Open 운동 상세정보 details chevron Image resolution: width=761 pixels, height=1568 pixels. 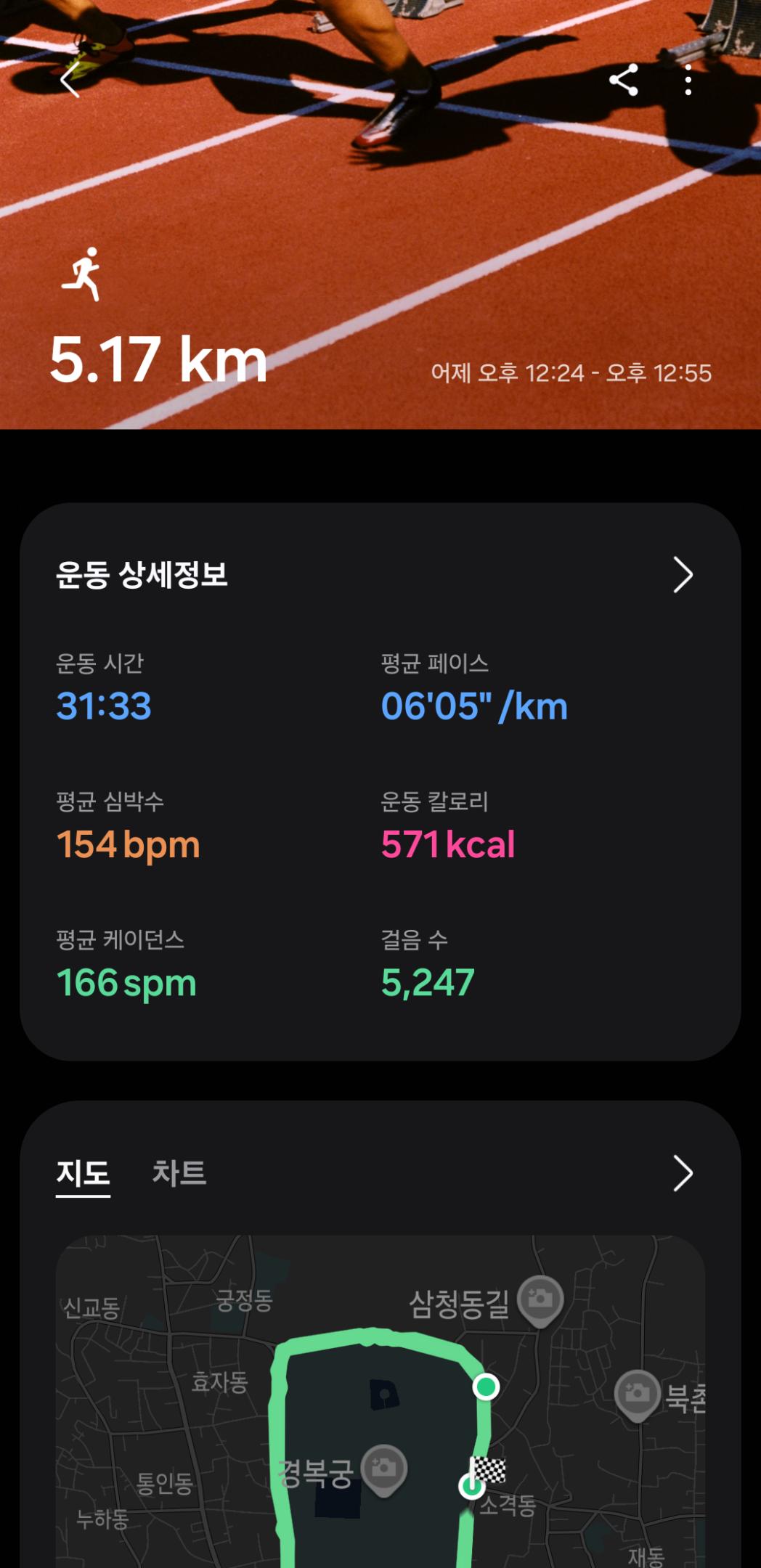coord(682,575)
